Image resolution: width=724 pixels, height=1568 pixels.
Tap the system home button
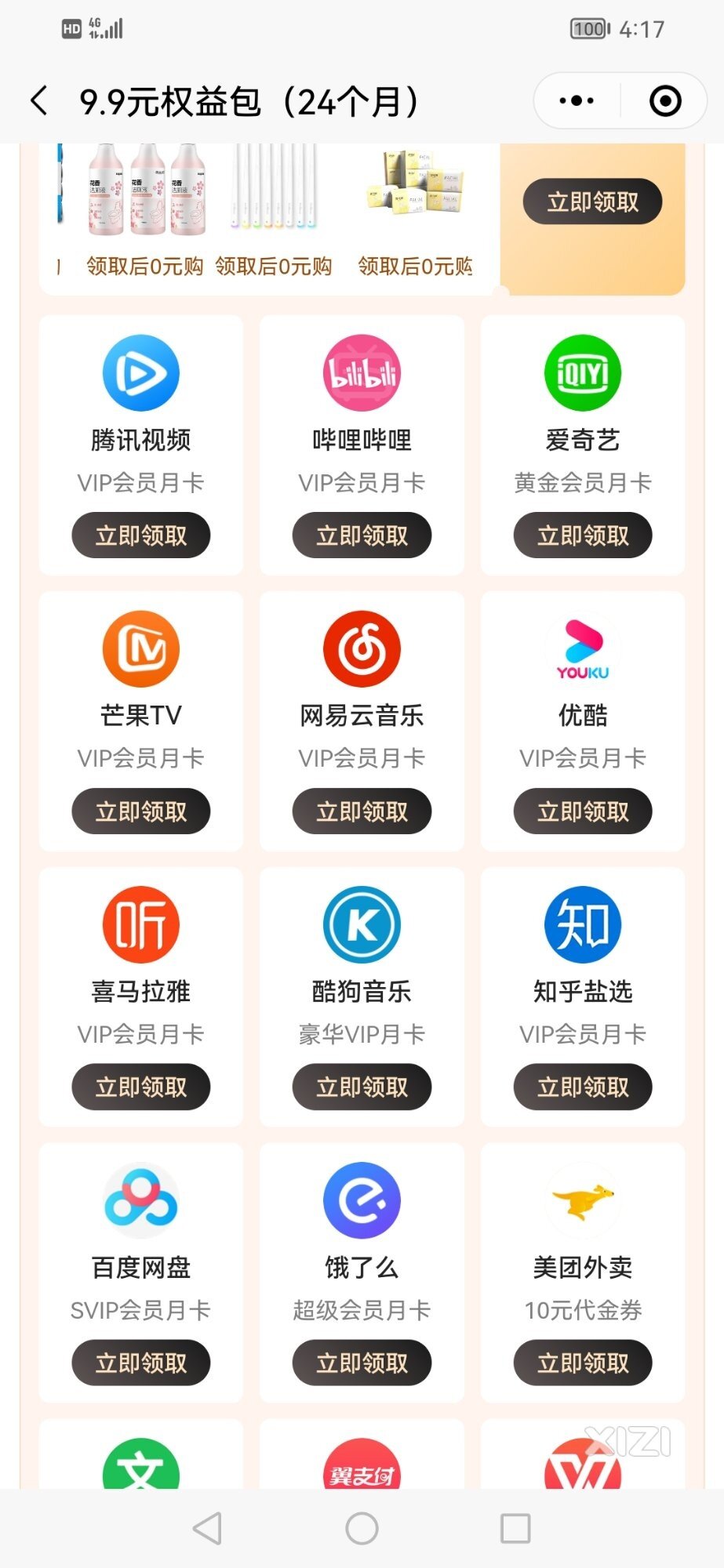click(362, 1528)
